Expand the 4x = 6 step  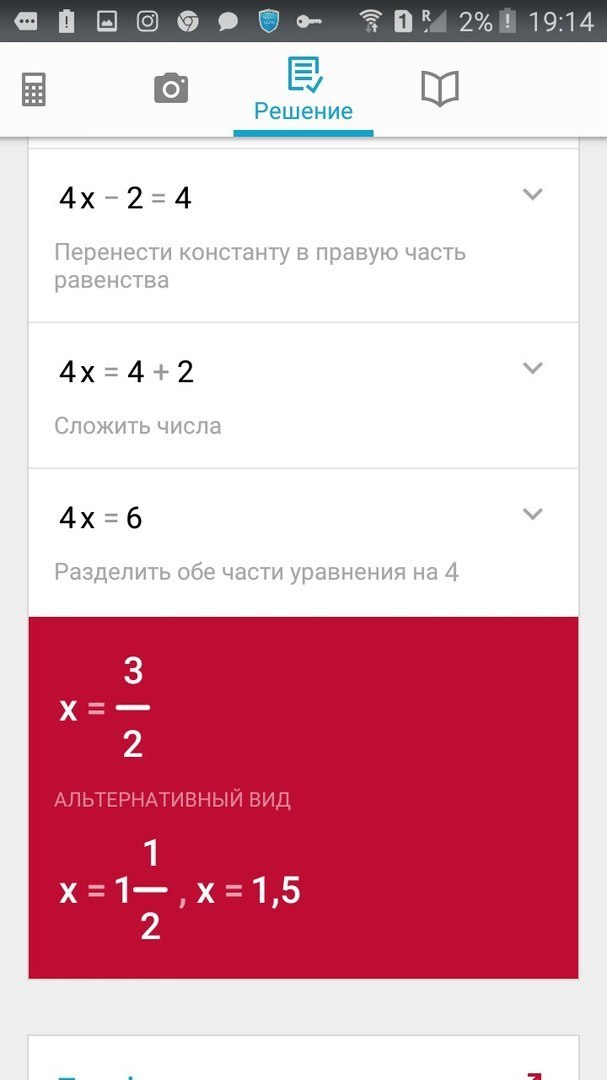coord(533,514)
